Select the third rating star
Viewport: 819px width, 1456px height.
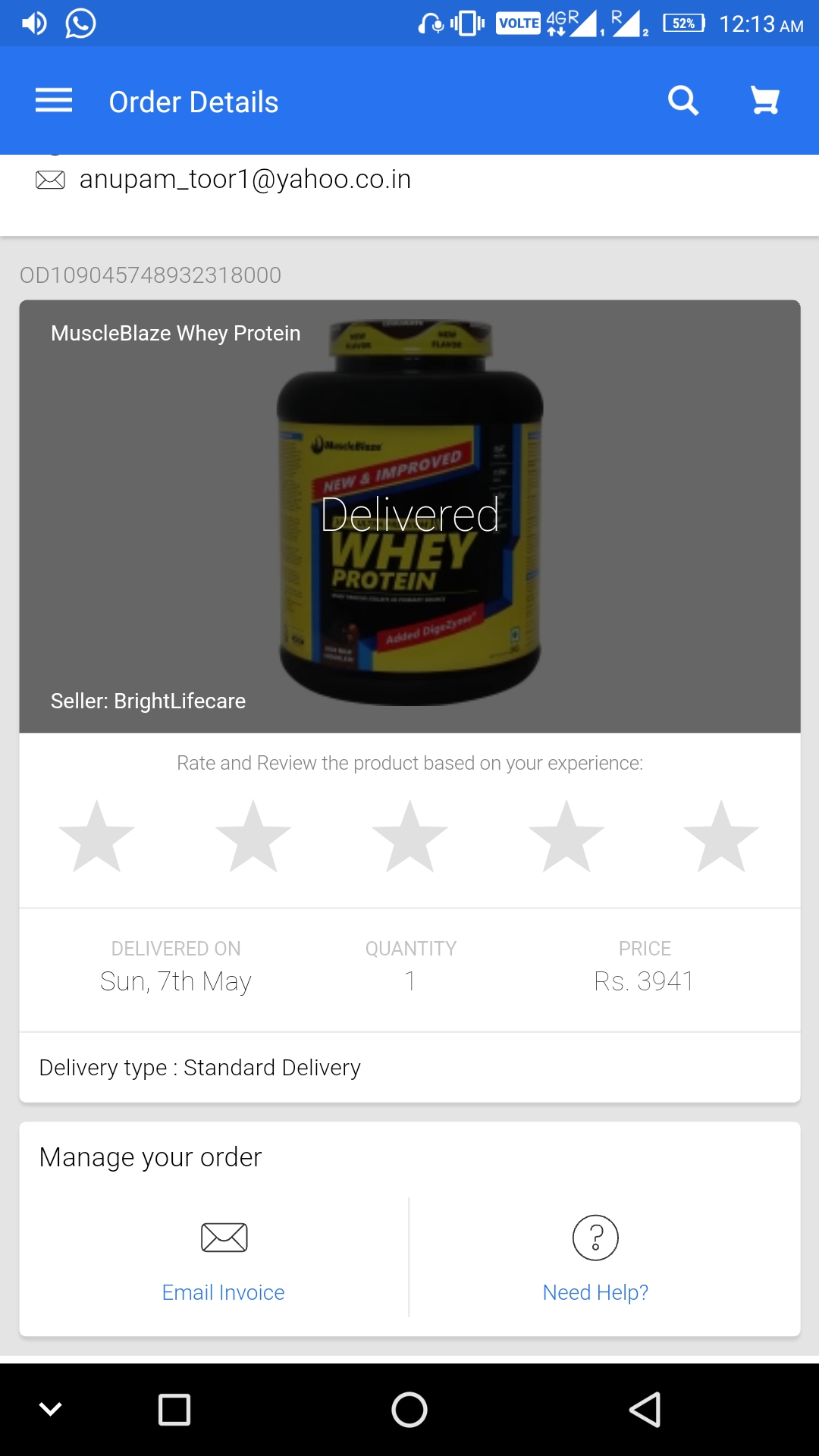point(409,837)
